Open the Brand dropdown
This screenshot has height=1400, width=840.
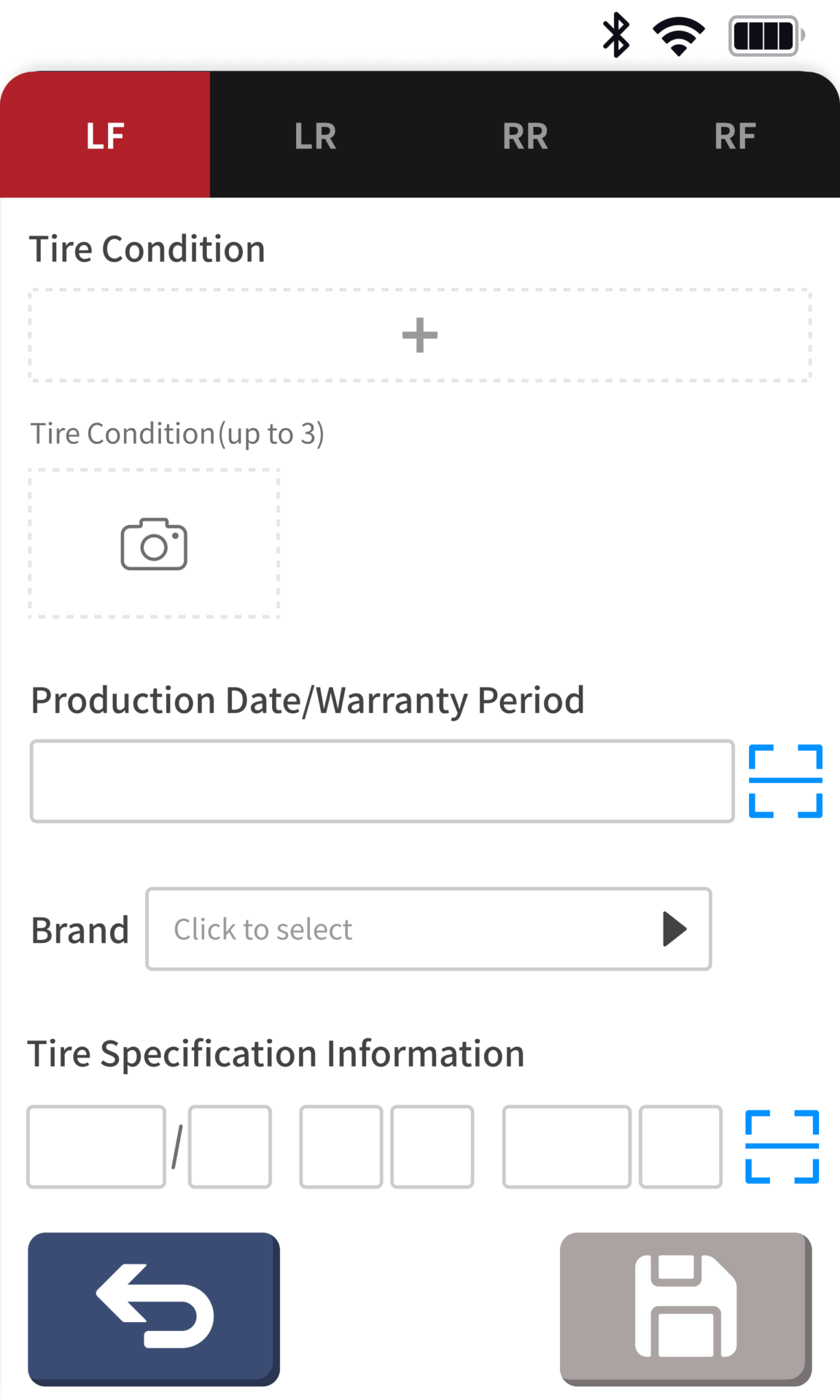coord(429,929)
